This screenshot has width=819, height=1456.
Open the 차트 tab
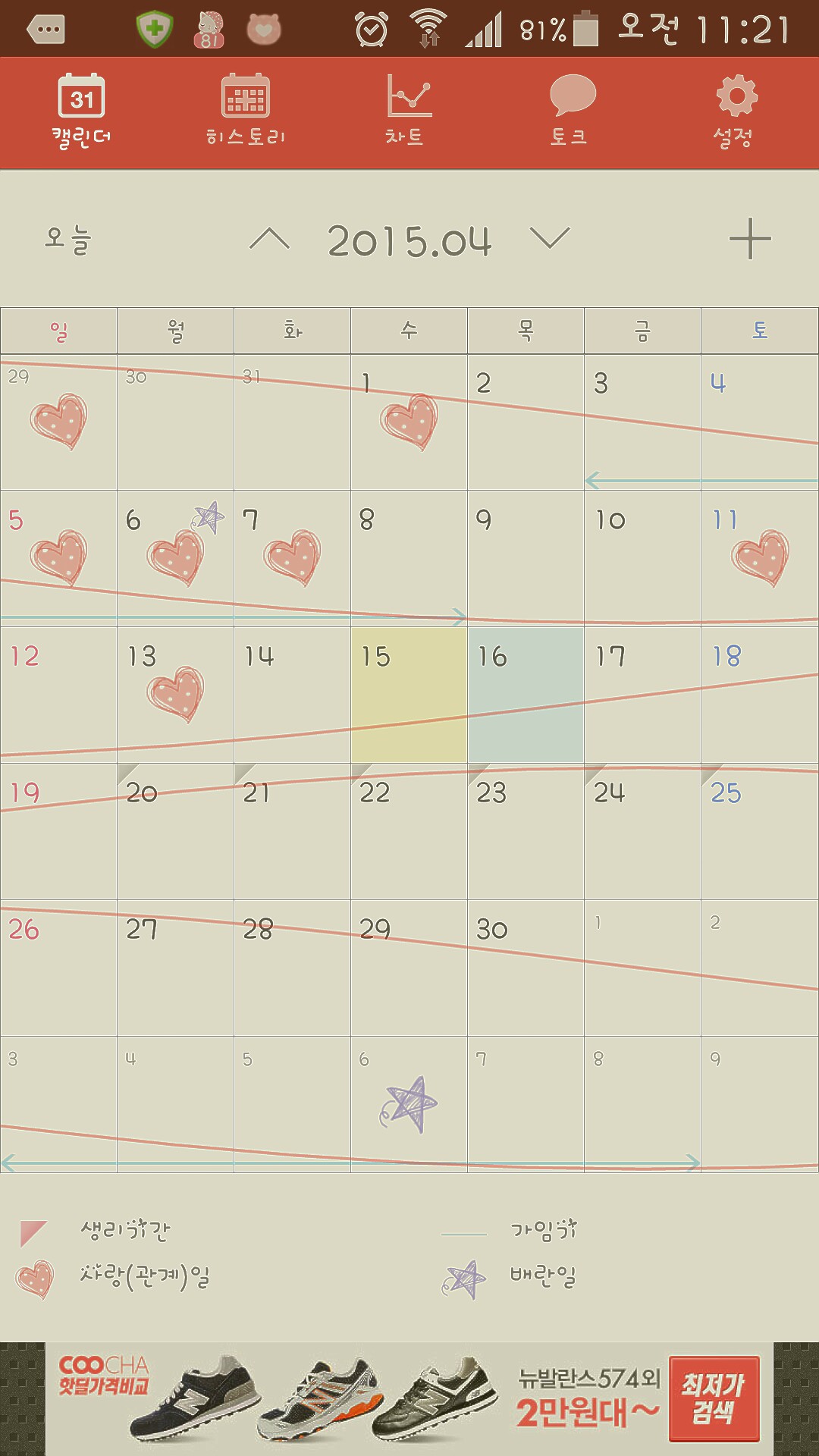[408, 111]
